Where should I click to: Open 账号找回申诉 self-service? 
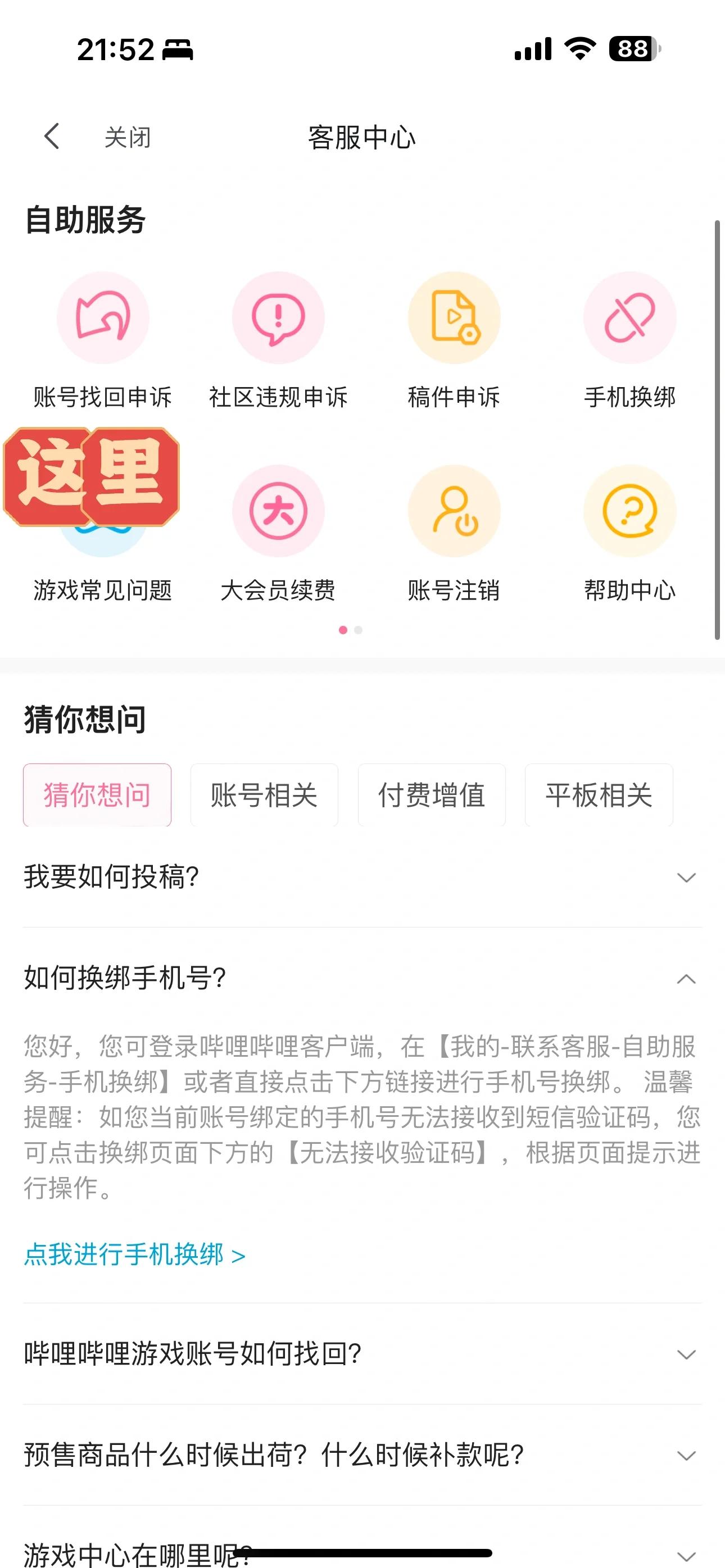point(103,341)
